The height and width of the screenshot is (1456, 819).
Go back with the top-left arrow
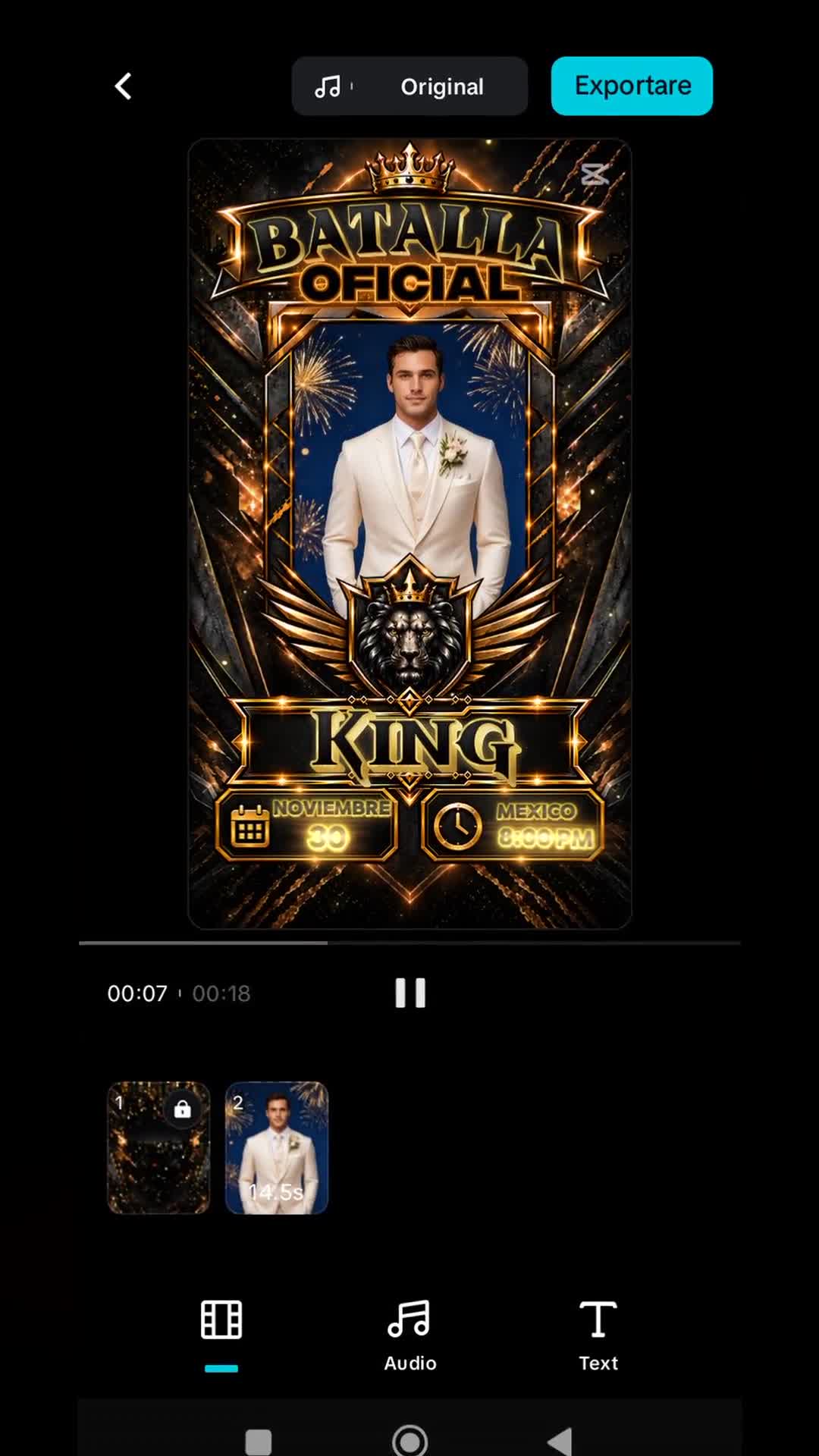point(124,86)
